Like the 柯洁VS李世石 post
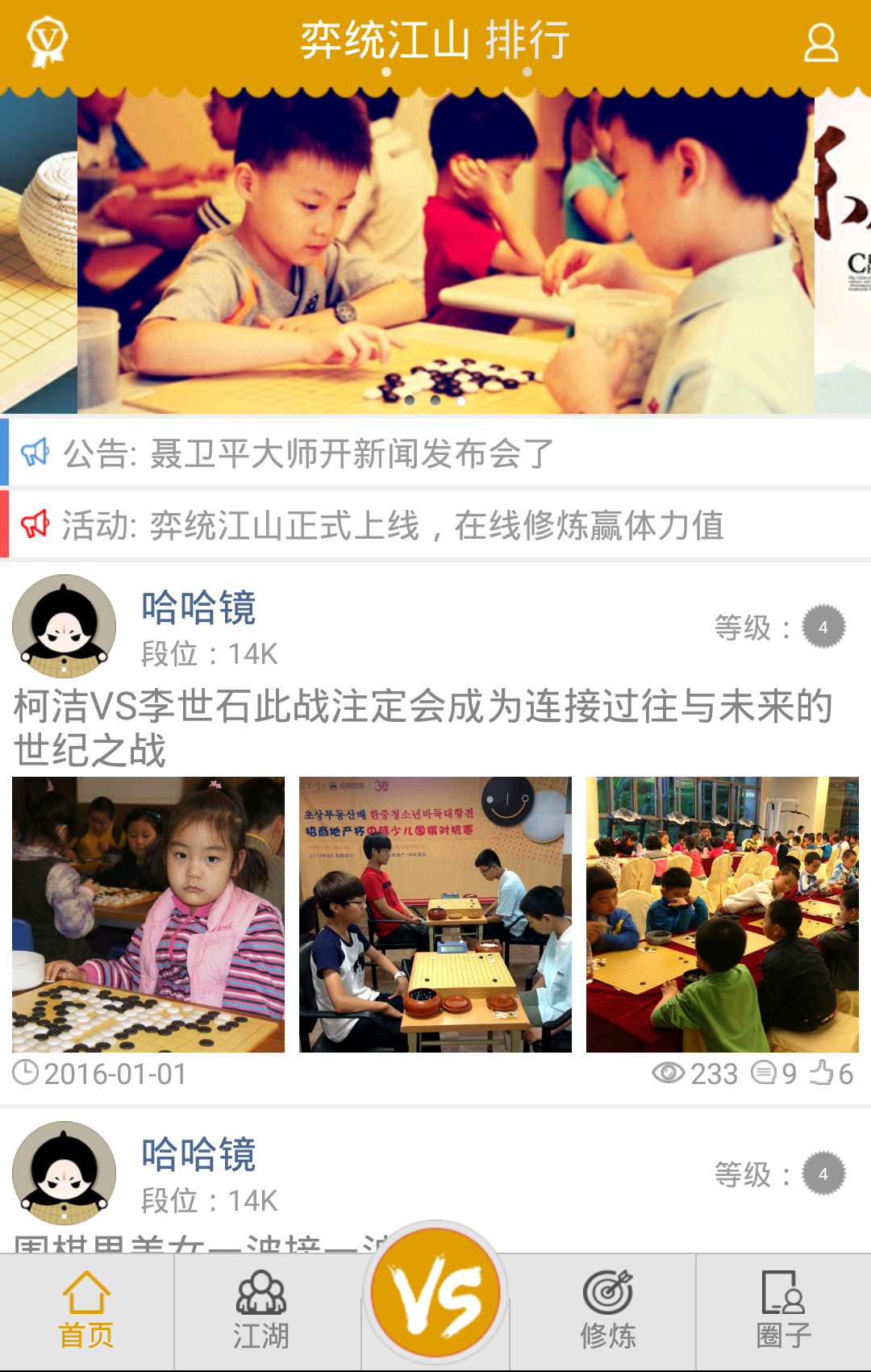The height and width of the screenshot is (1372, 871). point(831,1074)
